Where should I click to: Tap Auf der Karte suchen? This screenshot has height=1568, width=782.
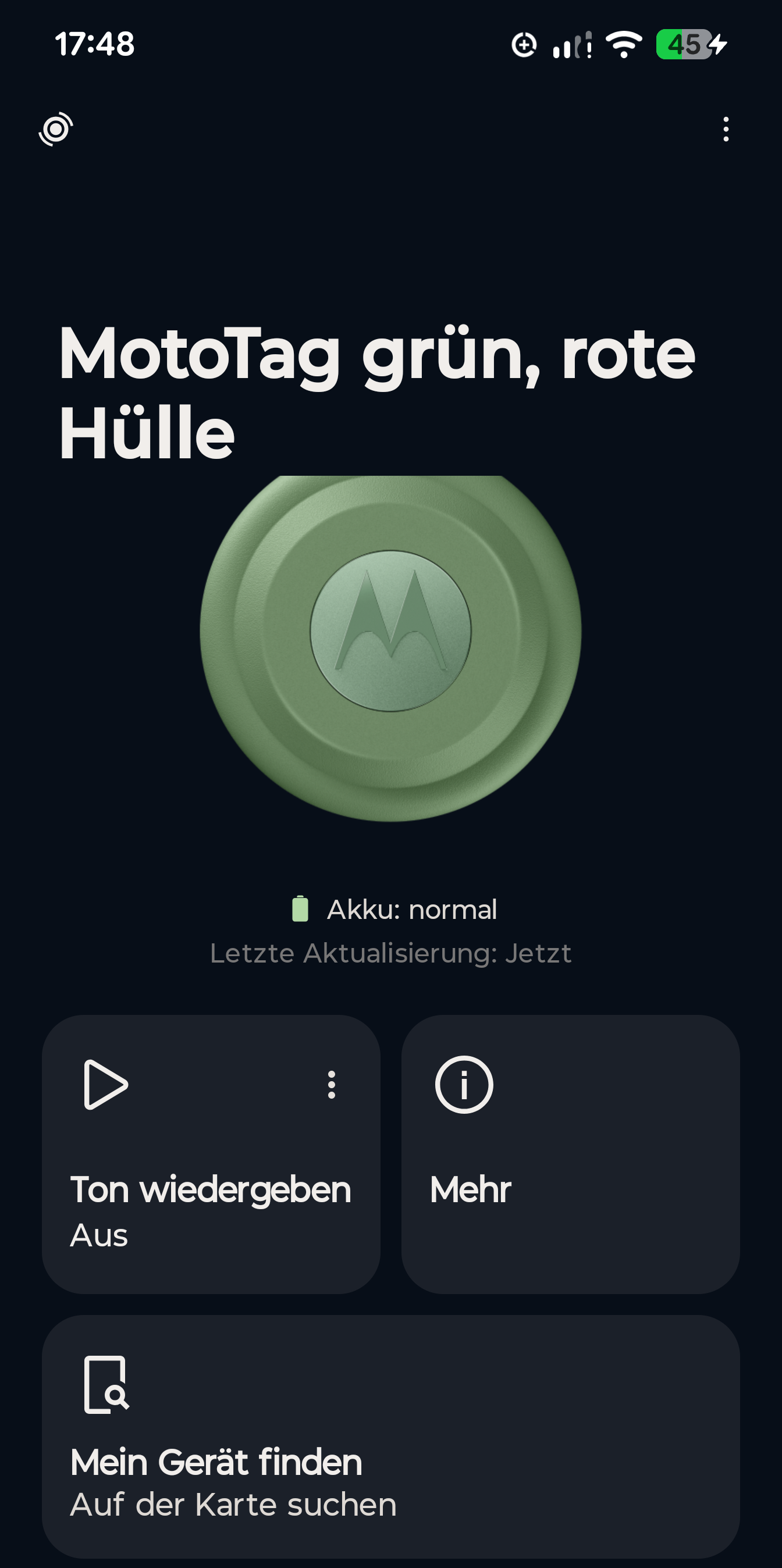pyautogui.click(x=233, y=1502)
